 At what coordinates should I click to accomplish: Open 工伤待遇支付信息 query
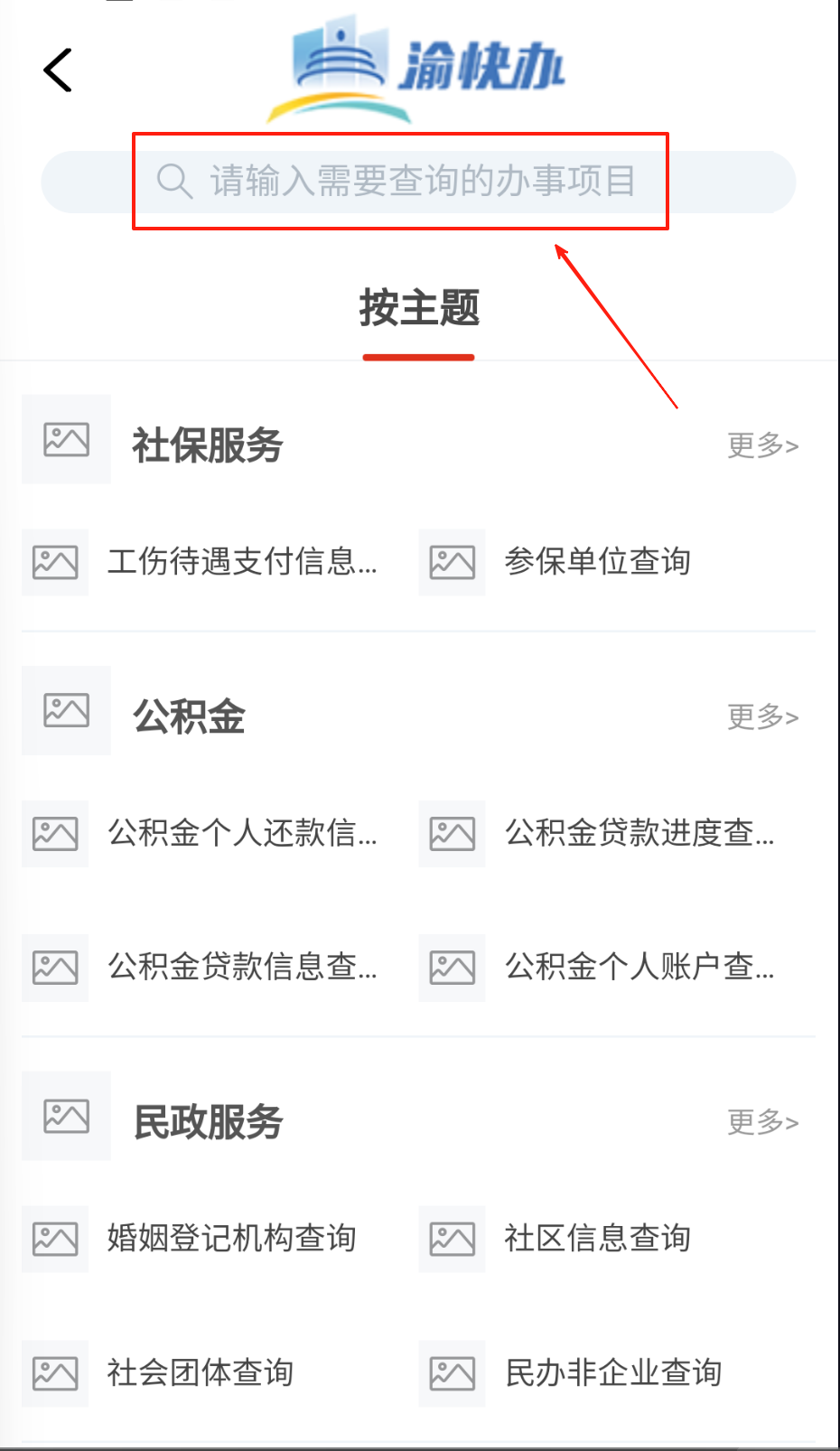tap(241, 562)
